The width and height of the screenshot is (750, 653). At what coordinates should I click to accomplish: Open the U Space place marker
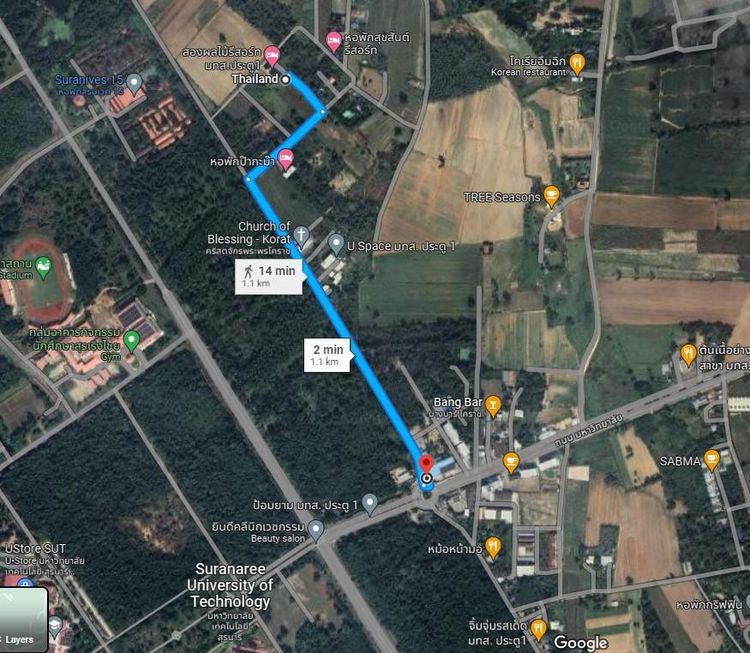[336, 244]
